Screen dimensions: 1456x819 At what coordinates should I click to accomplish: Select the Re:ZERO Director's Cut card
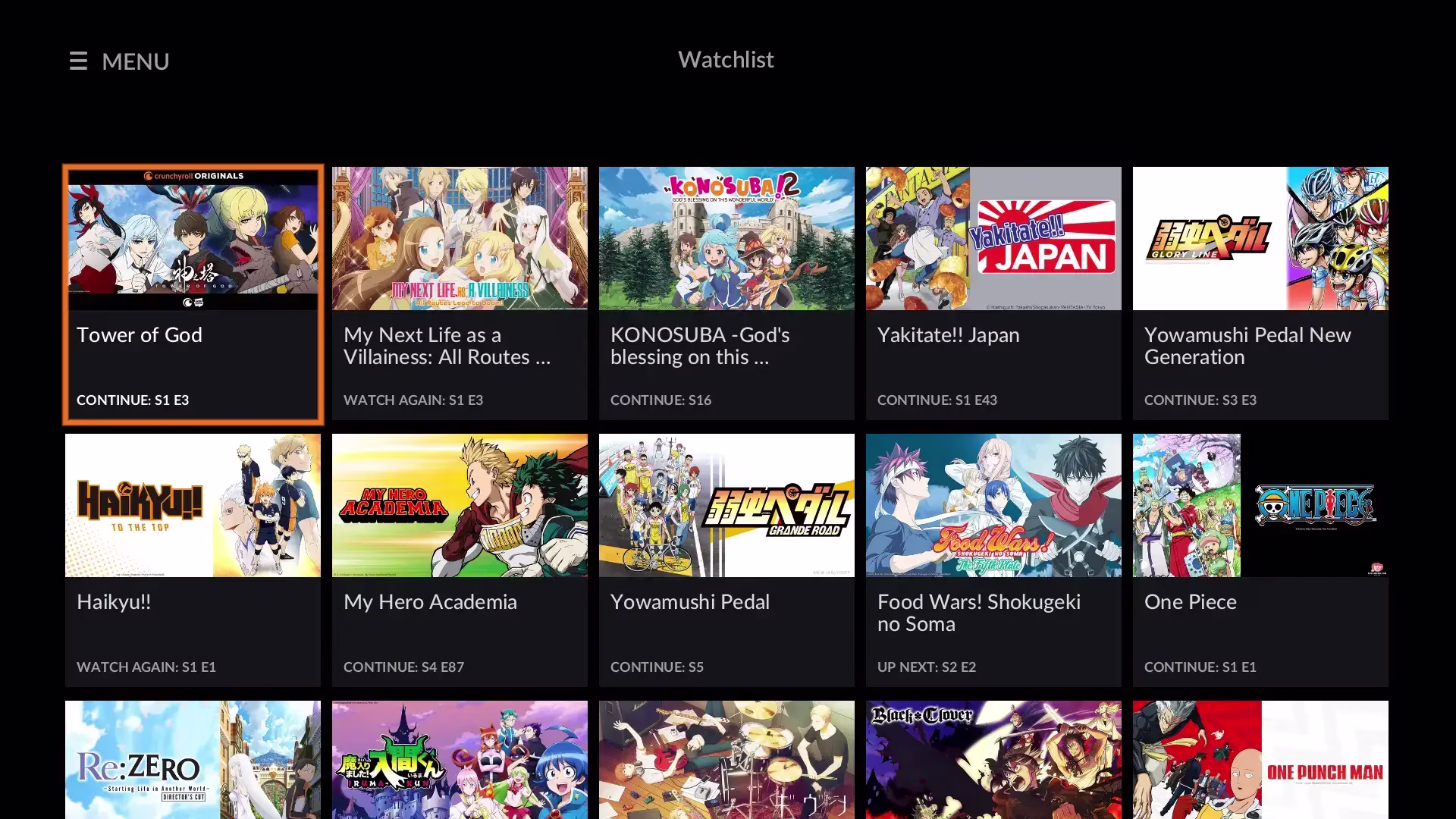(x=193, y=760)
